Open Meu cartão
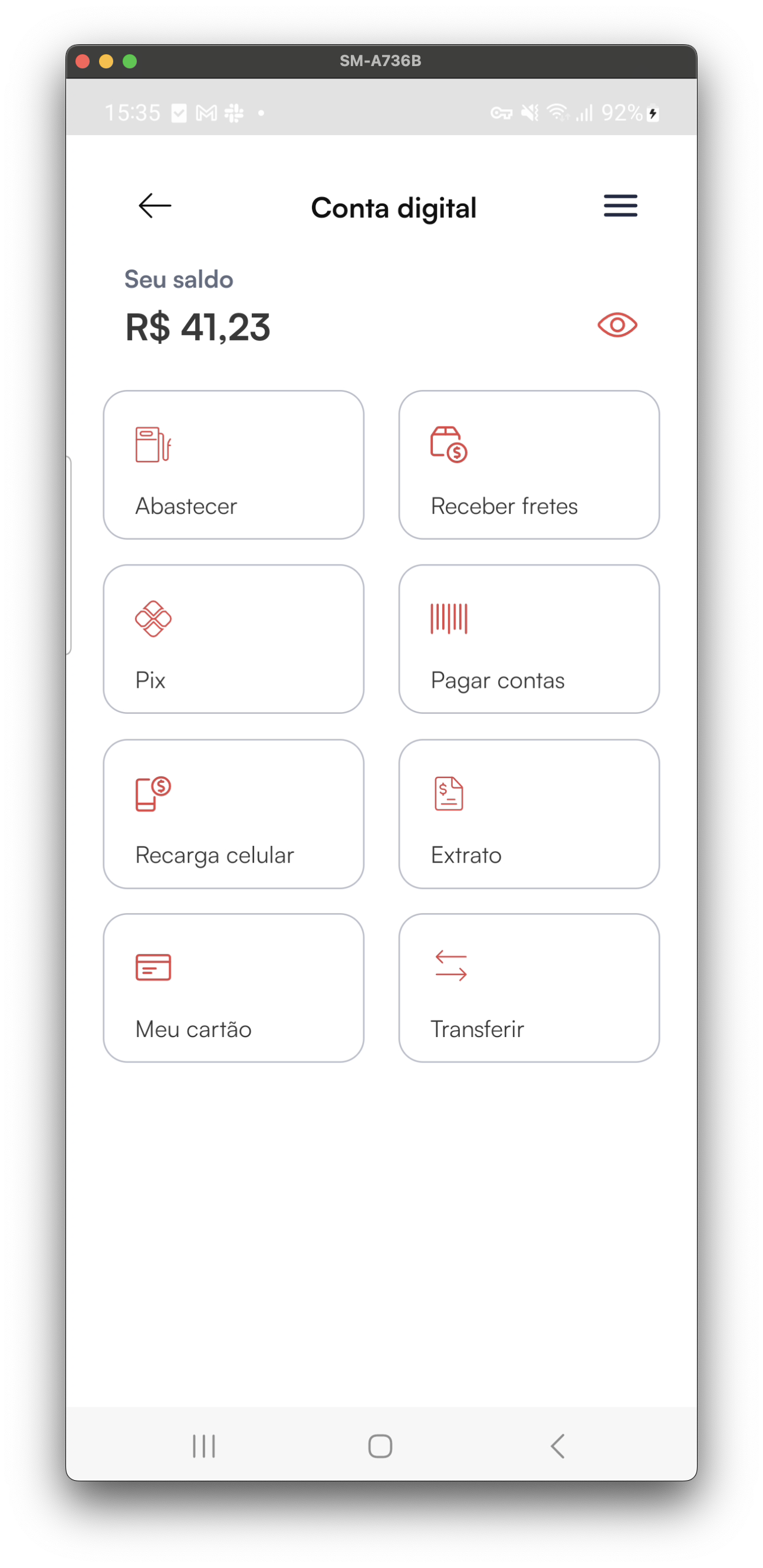 coord(233,988)
